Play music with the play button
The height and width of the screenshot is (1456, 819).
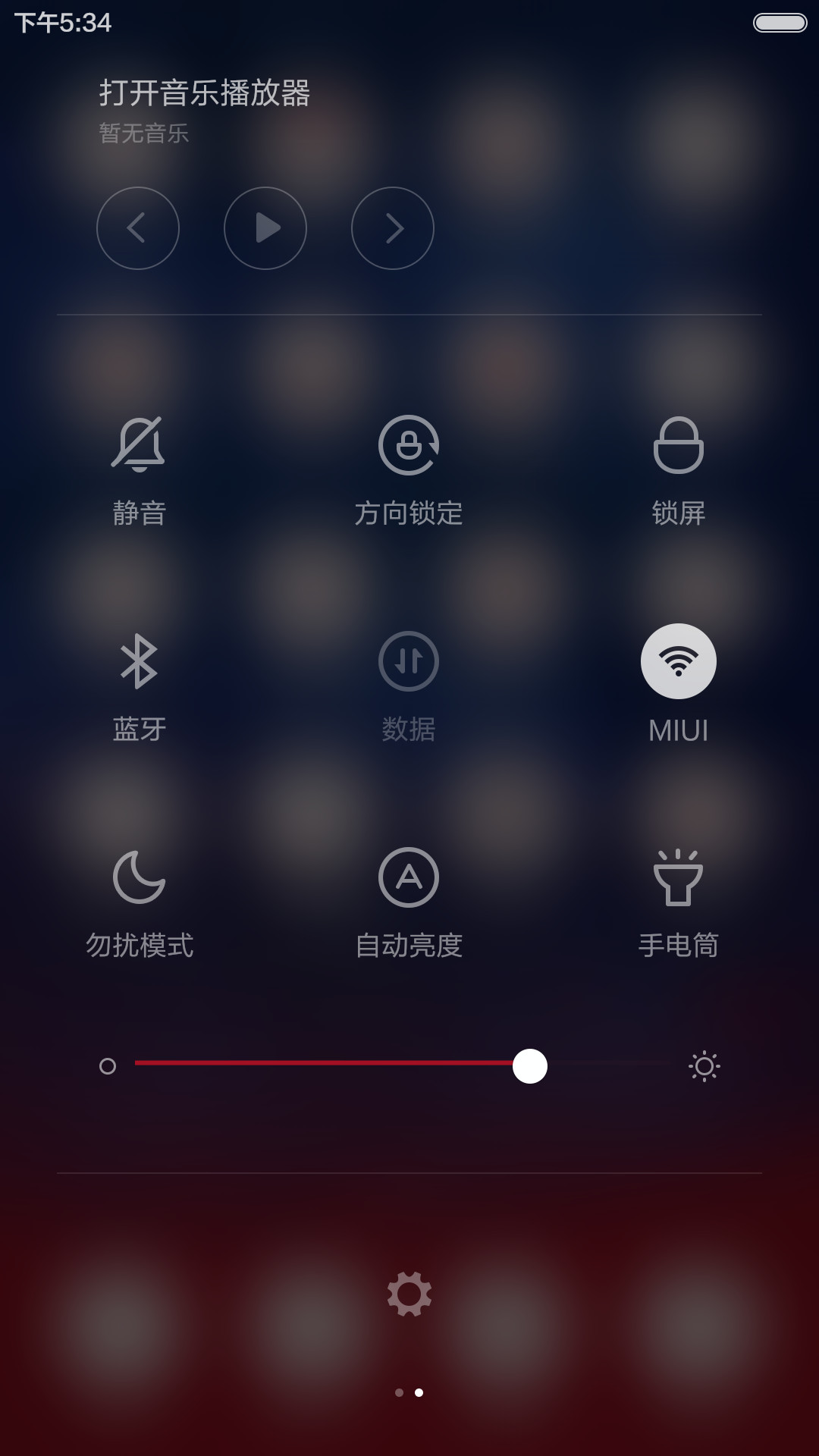point(265,228)
